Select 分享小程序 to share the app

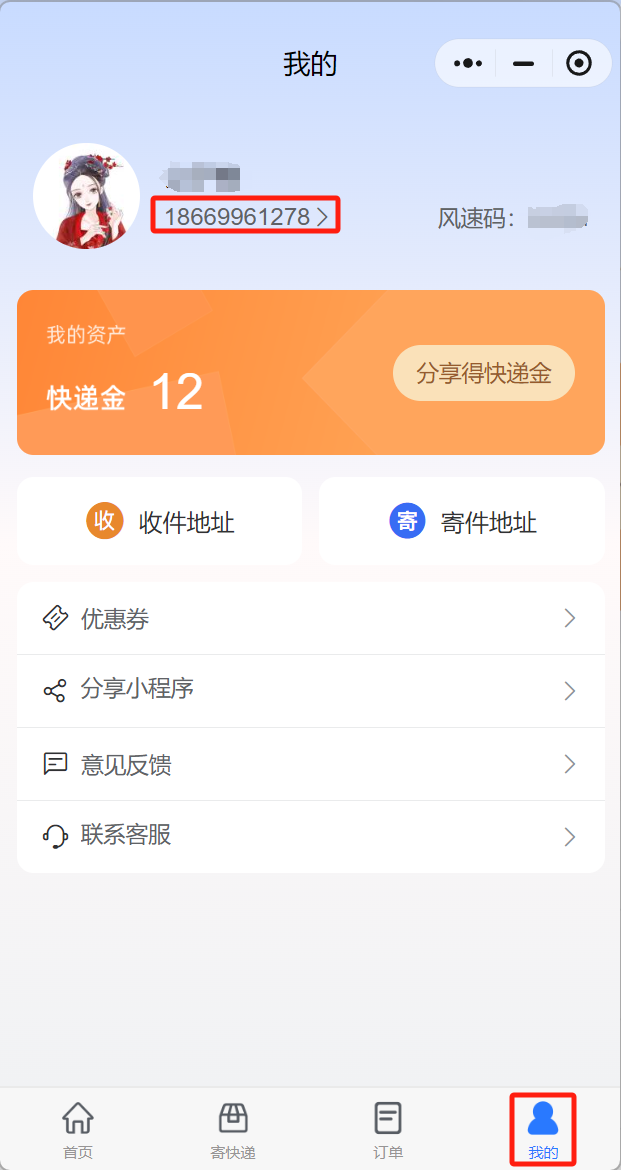tap(311, 690)
